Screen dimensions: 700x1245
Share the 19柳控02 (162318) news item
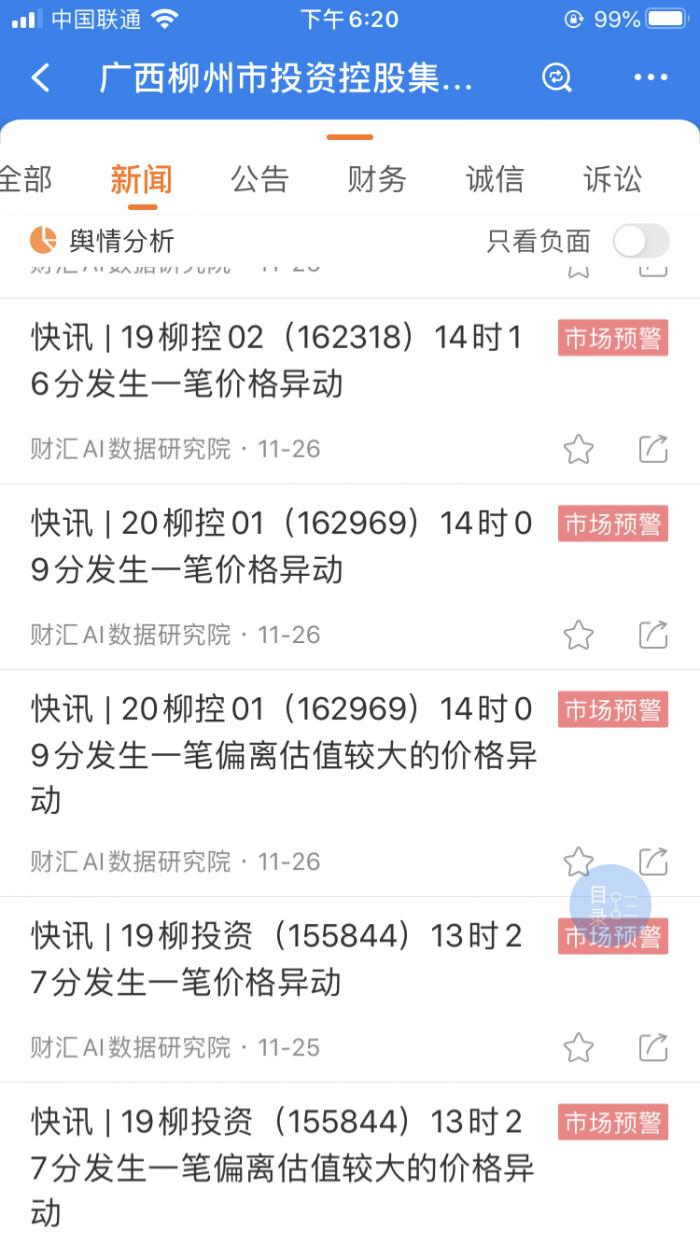[653, 449]
